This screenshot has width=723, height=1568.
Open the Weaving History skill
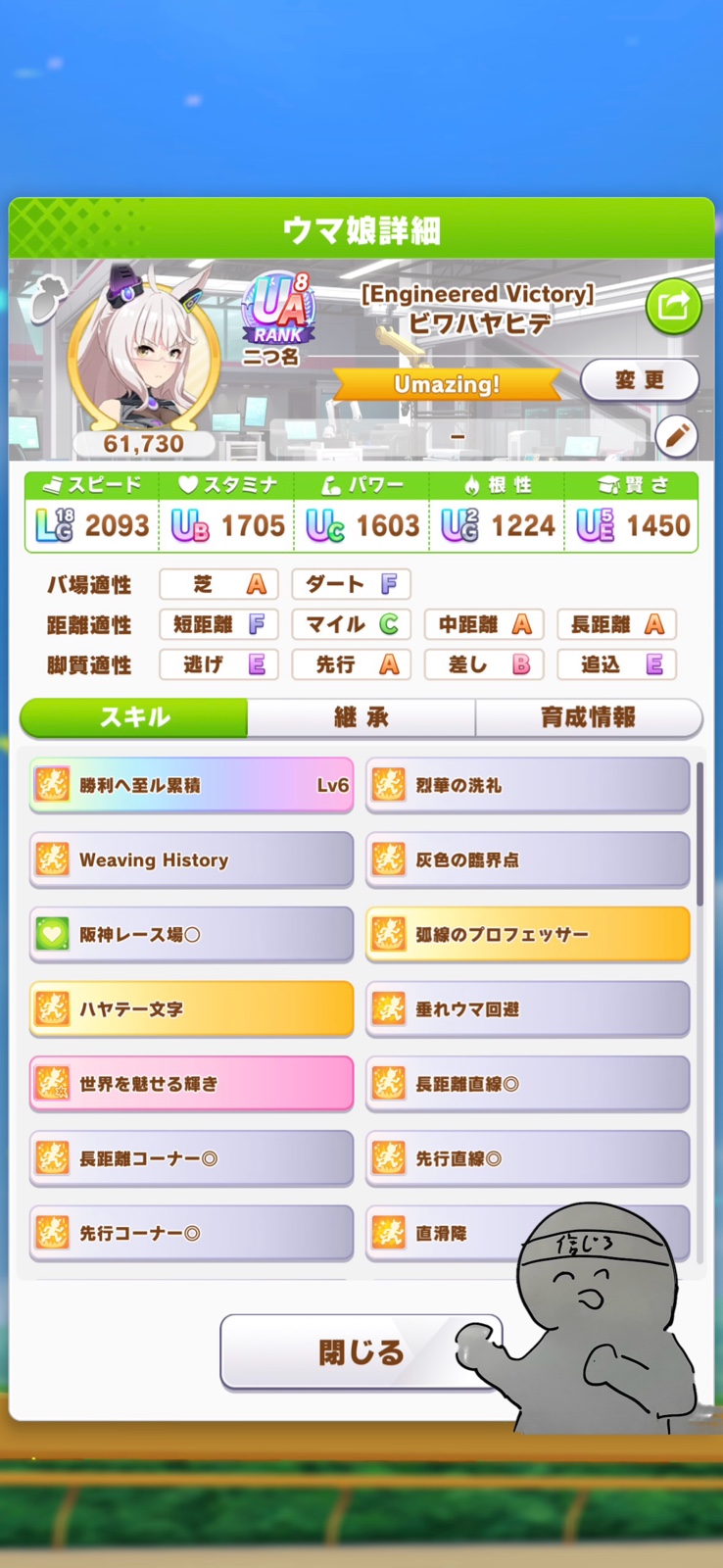(x=191, y=860)
